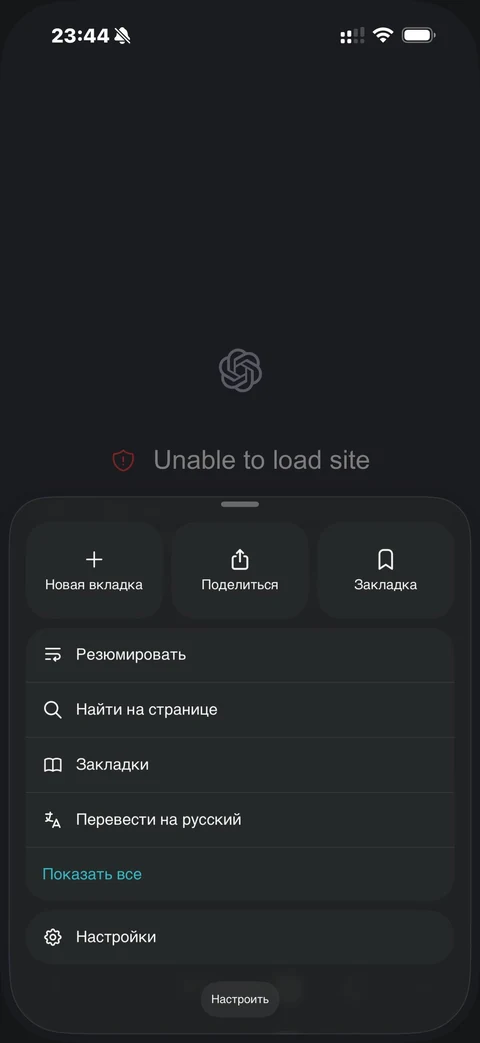Tap the Поделиться share button
The width and height of the screenshot is (480, 1043).
coord(240,571)
